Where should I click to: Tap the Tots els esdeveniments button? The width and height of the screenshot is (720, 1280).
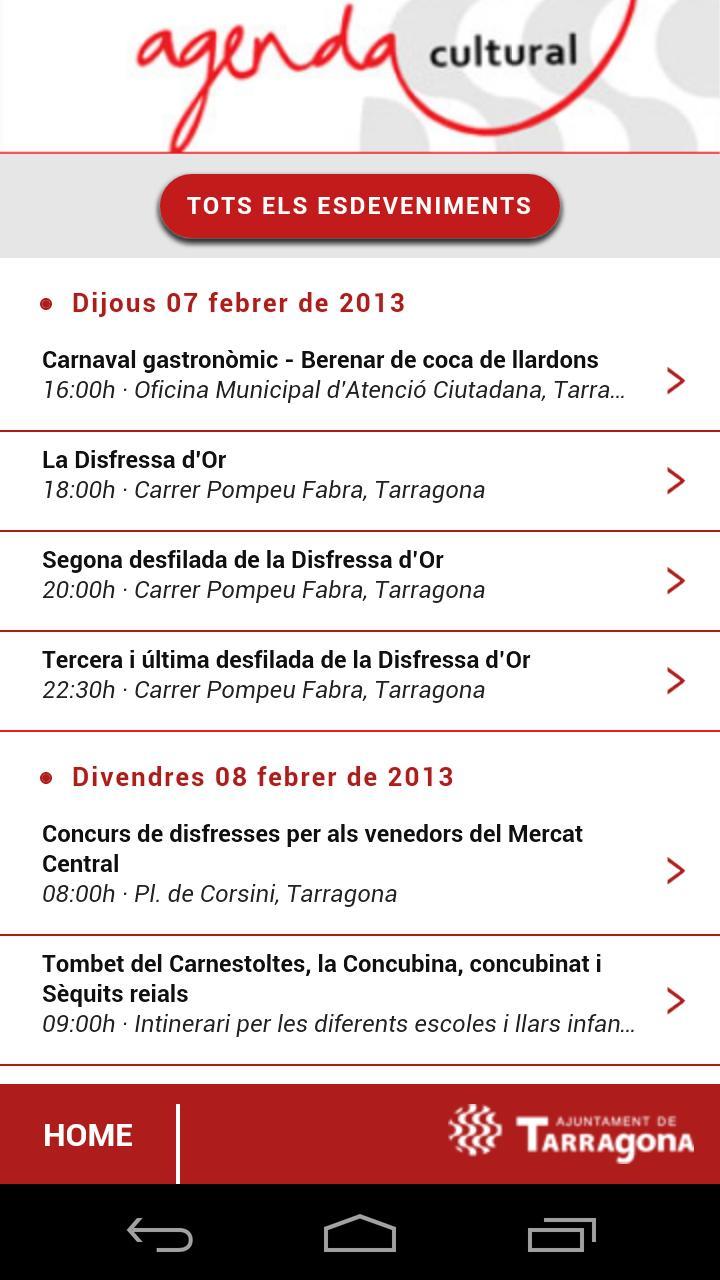click(359, 206)
